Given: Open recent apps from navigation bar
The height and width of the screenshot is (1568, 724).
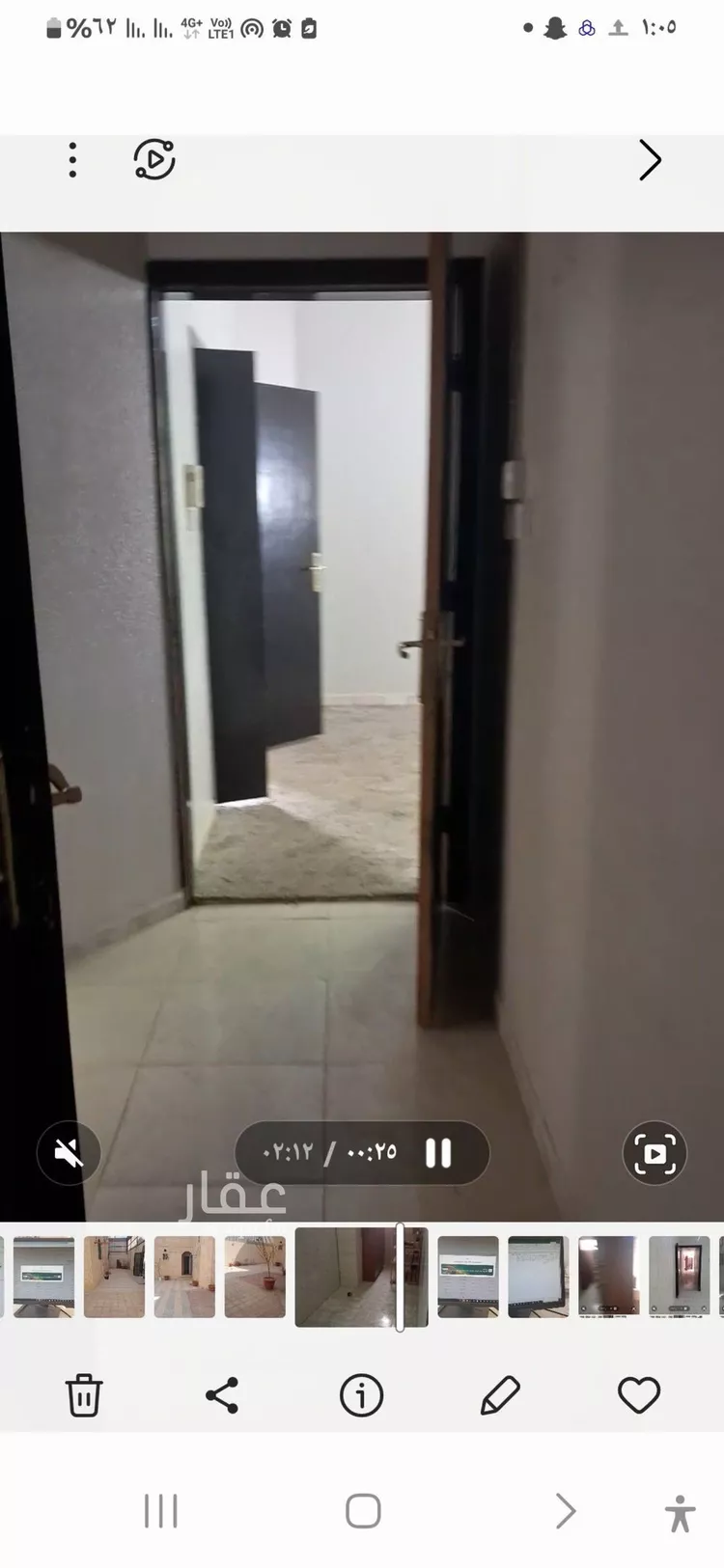Looking at the screenshot, I should [x=160, y=1511].
